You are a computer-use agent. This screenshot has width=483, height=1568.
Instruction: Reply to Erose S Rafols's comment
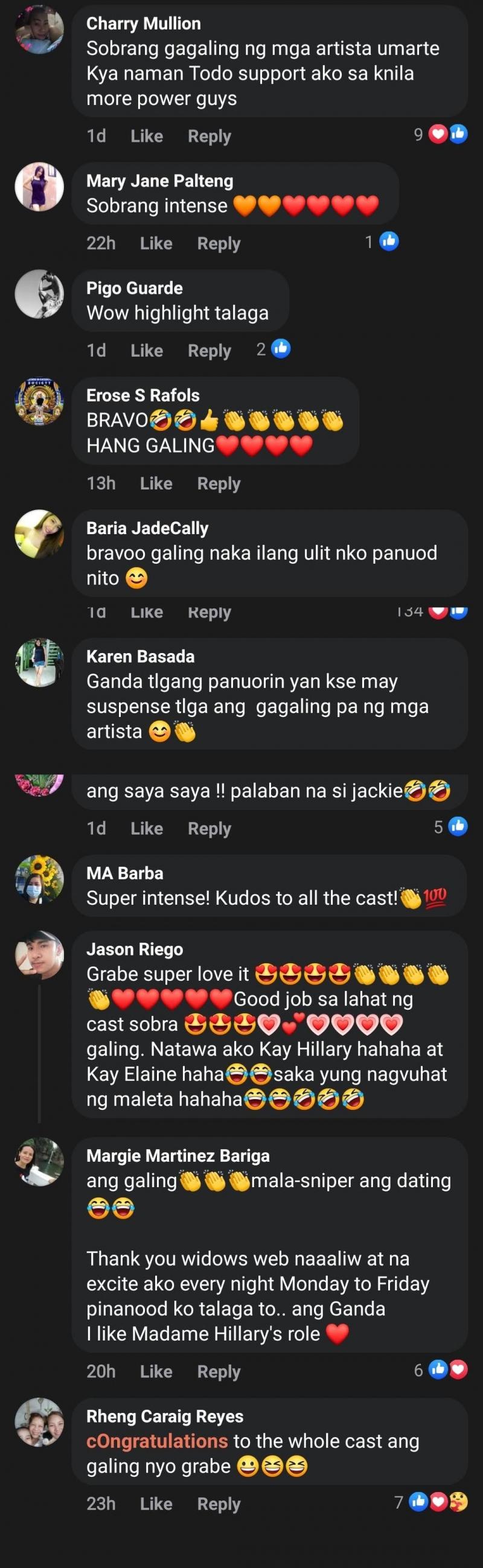219,483
